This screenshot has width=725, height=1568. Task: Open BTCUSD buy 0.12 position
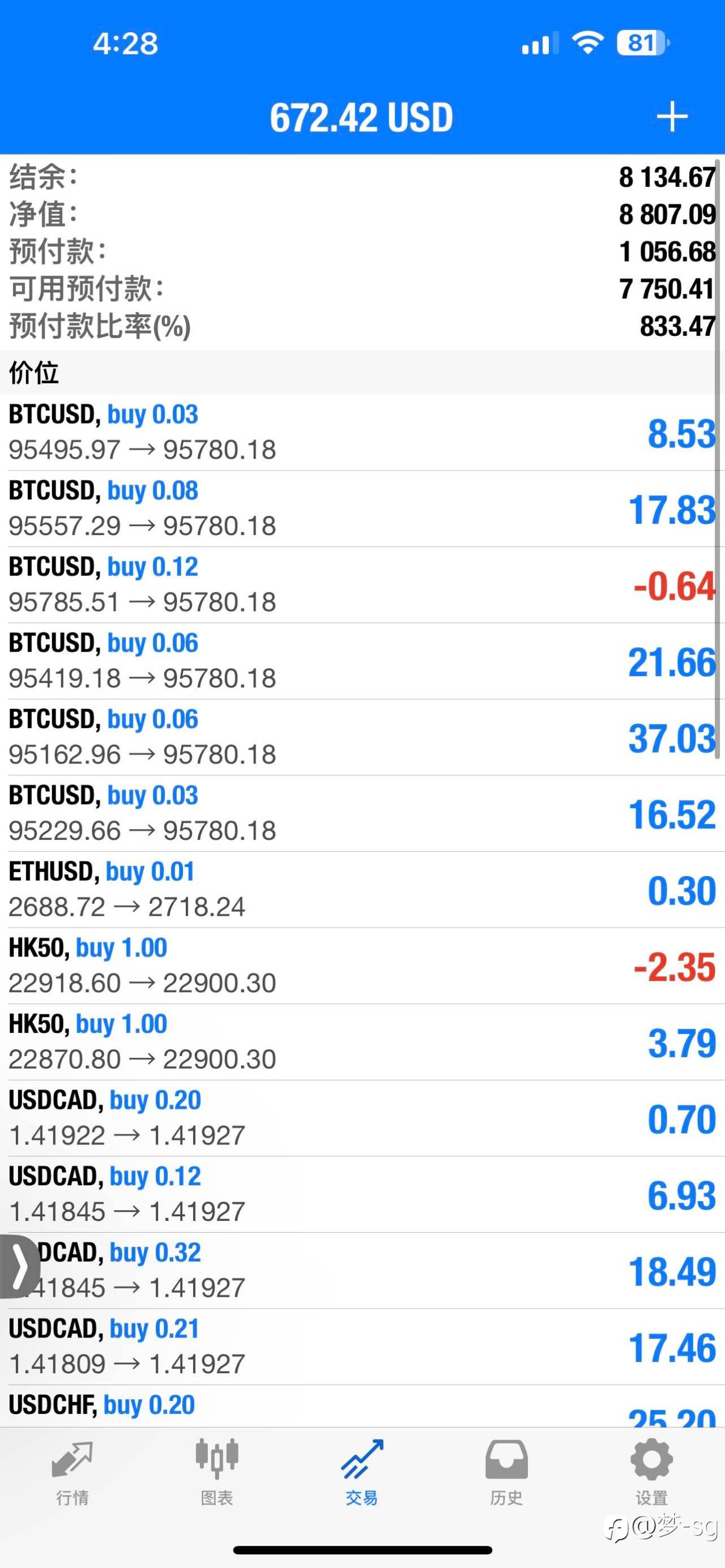pyautogui.click(x=361, y=585)
